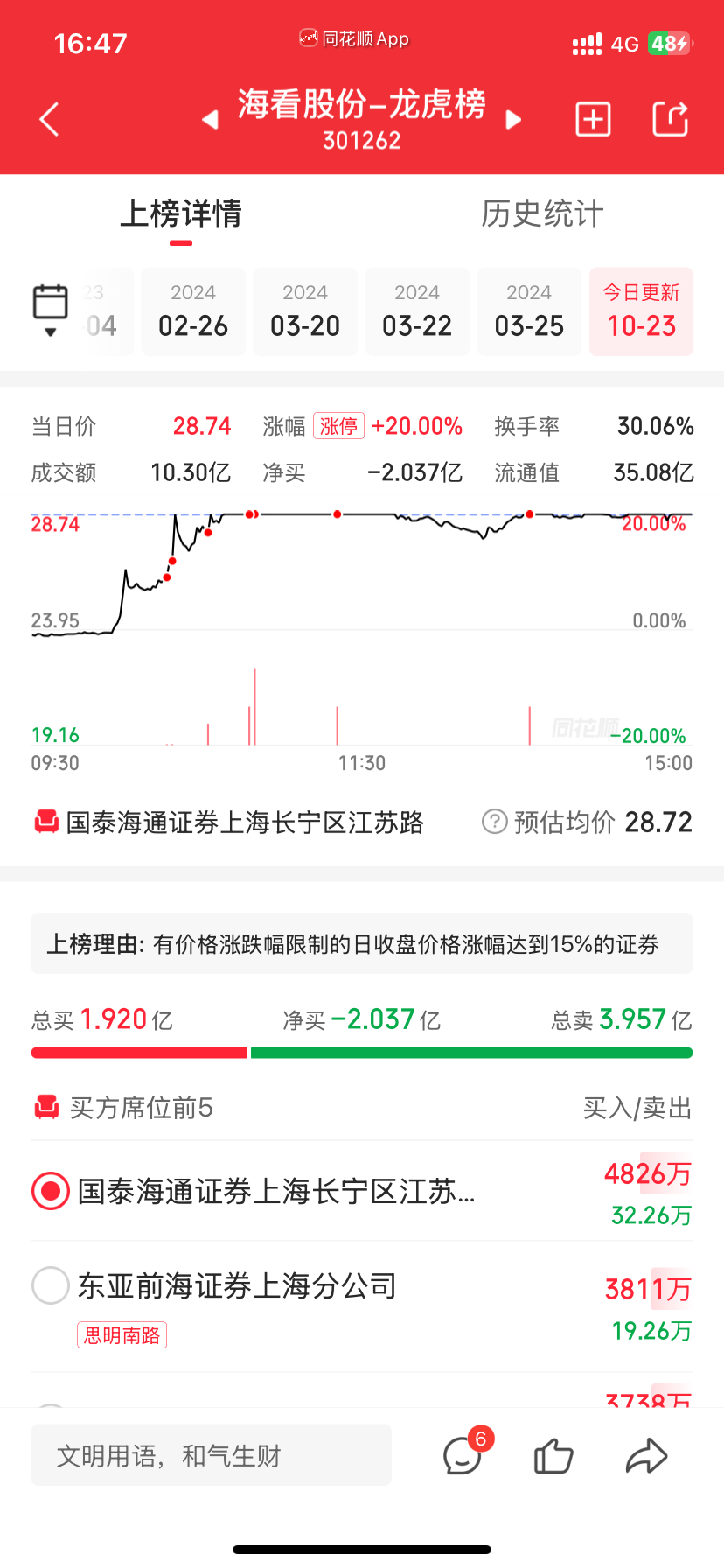Tap the bottom forward share arrow
This screenshot has height=1568, width=724.
pos(647,1456)
